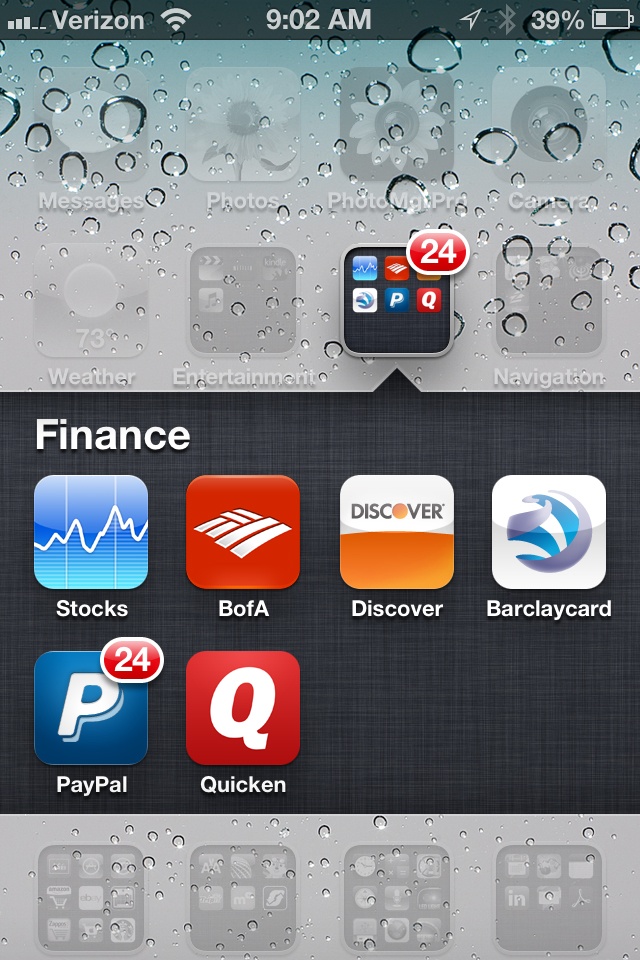Launch the BofA banking app

click(x=243, y=532)
